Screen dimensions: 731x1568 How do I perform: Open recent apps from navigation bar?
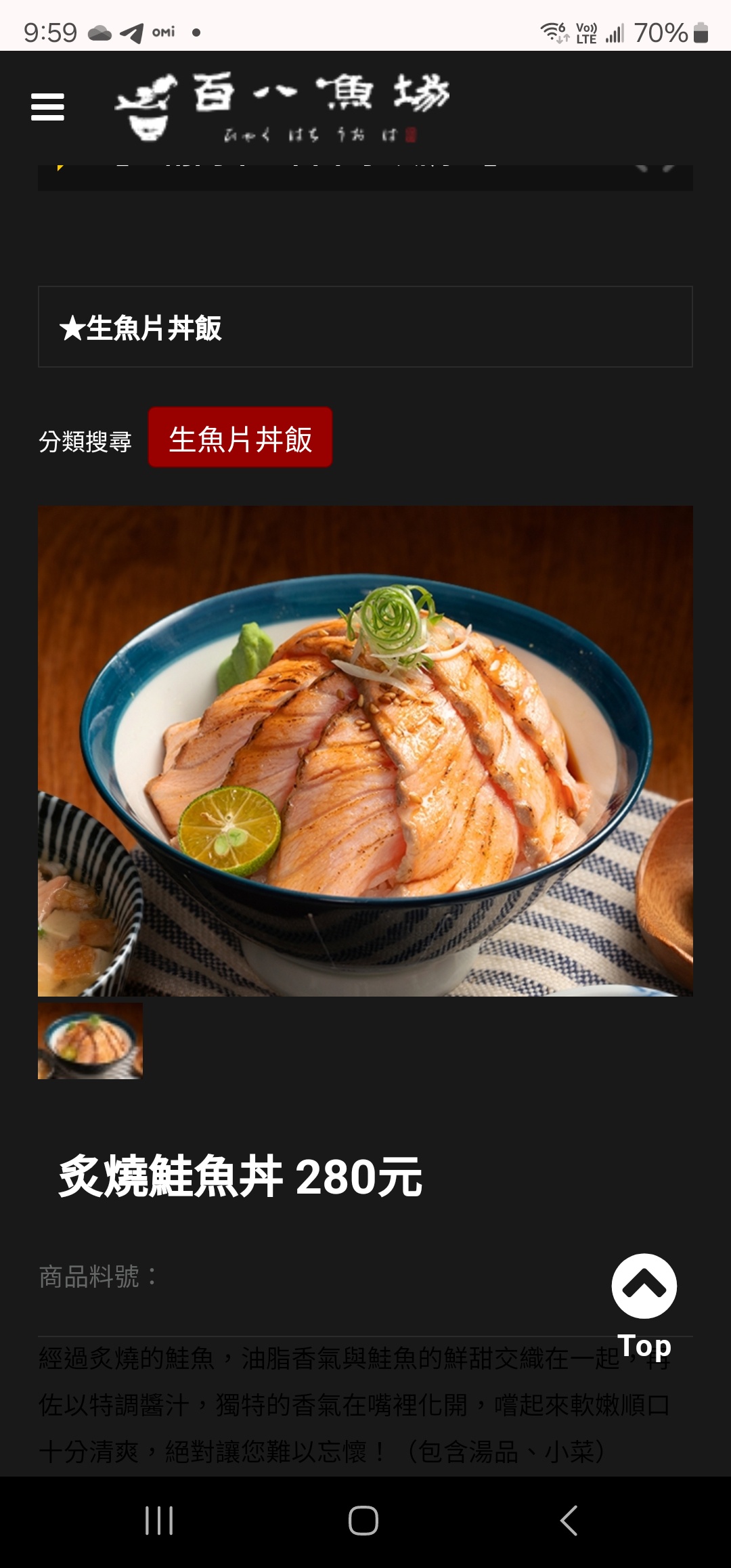click(159, 1521)
